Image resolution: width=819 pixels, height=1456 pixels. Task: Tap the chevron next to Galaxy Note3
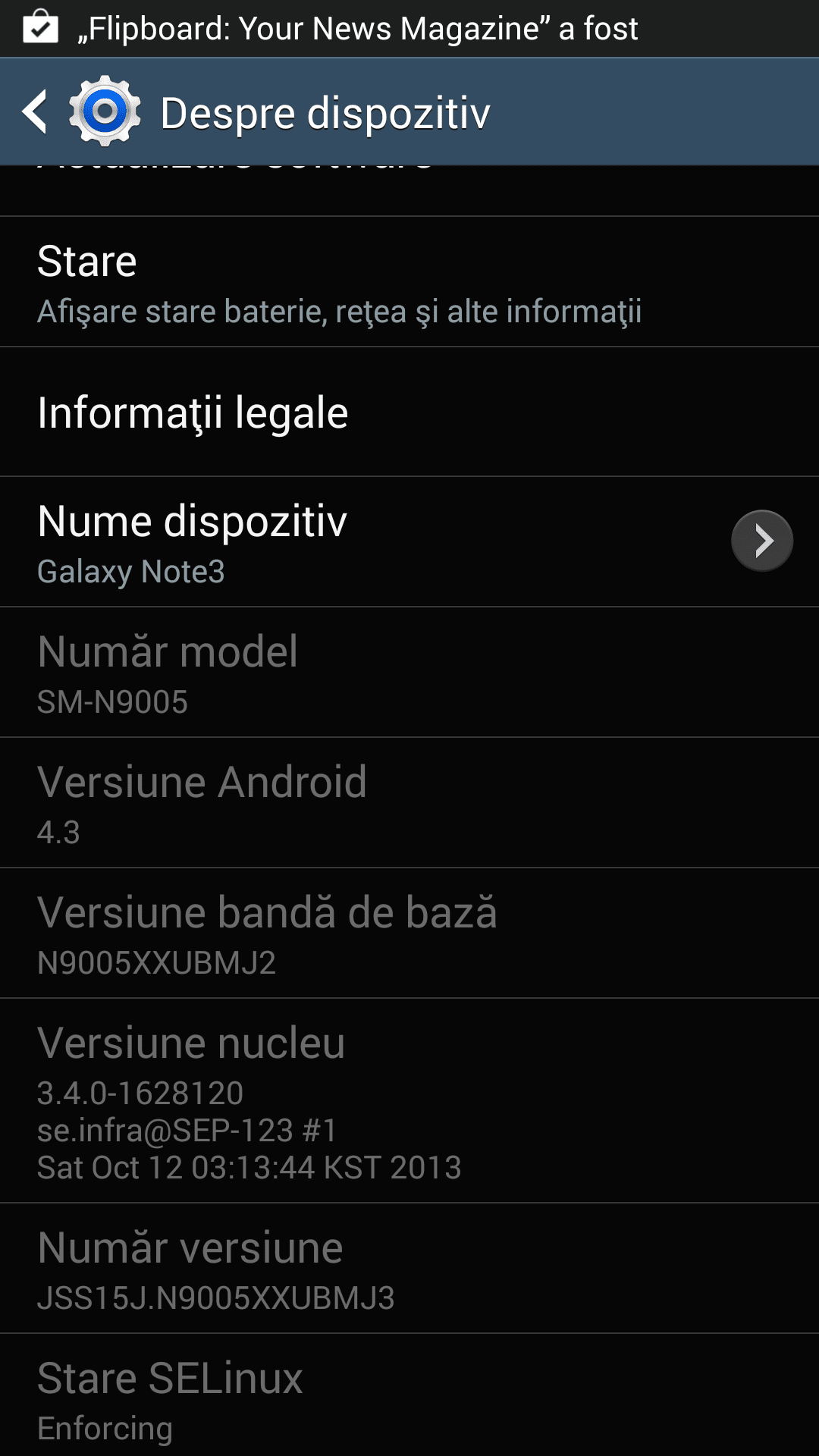pos(762,541)
